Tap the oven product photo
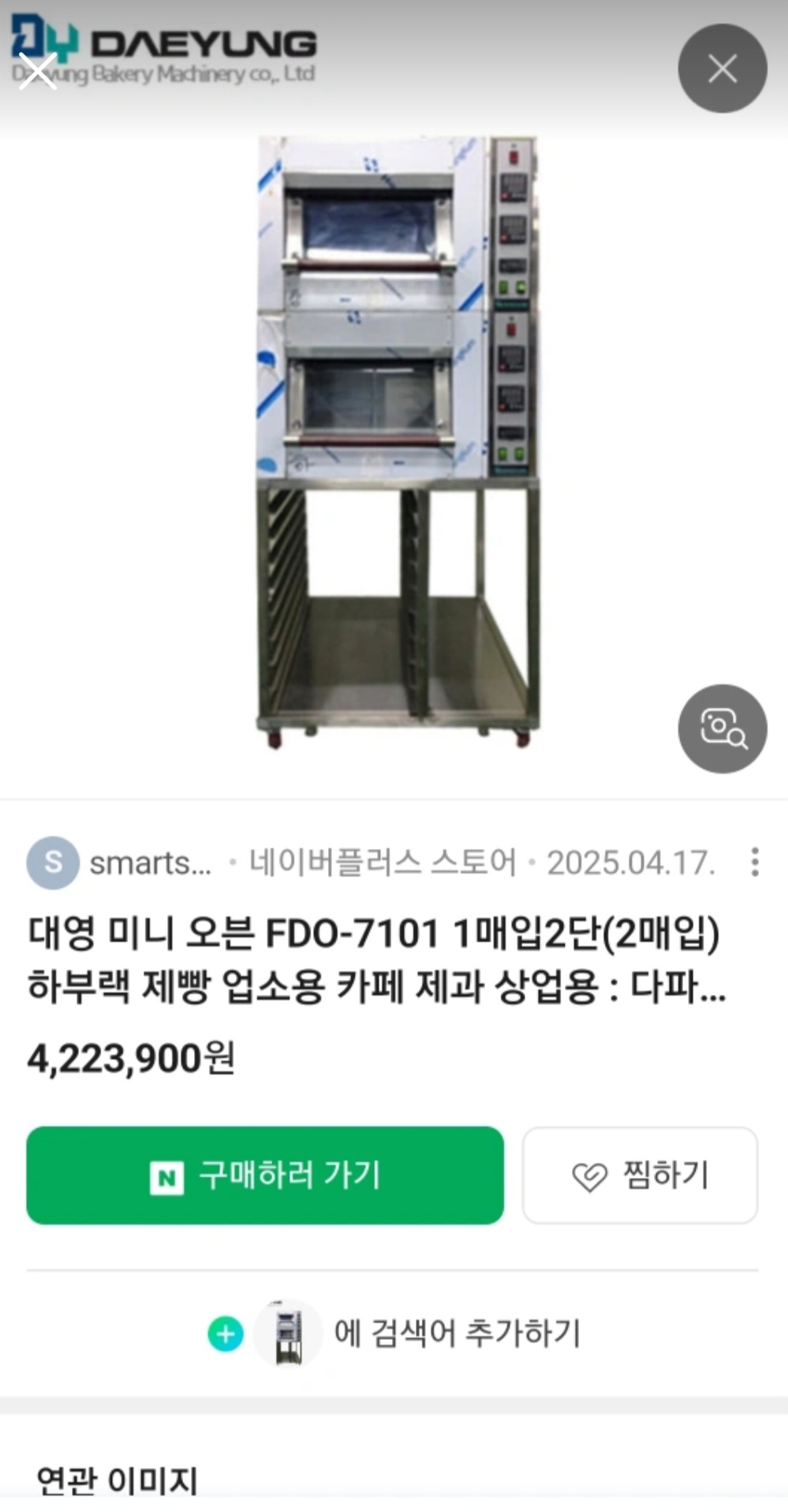The image size is (788, 1512). [x=394, y=441]
